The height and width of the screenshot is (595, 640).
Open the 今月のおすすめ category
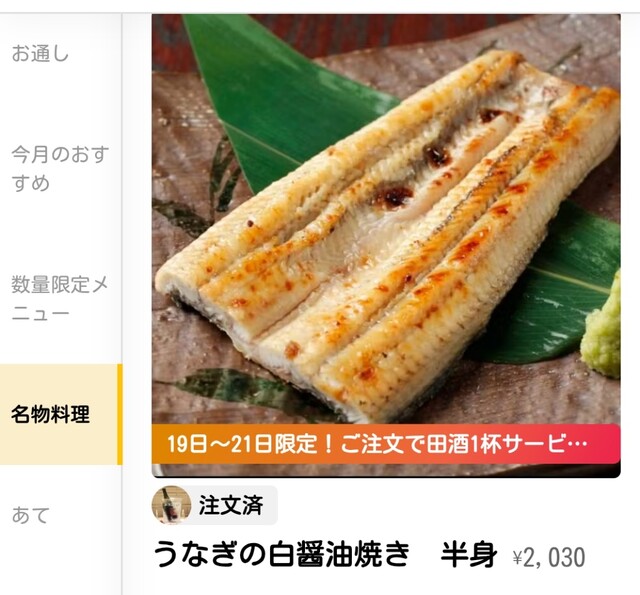[x=60, y=169]
